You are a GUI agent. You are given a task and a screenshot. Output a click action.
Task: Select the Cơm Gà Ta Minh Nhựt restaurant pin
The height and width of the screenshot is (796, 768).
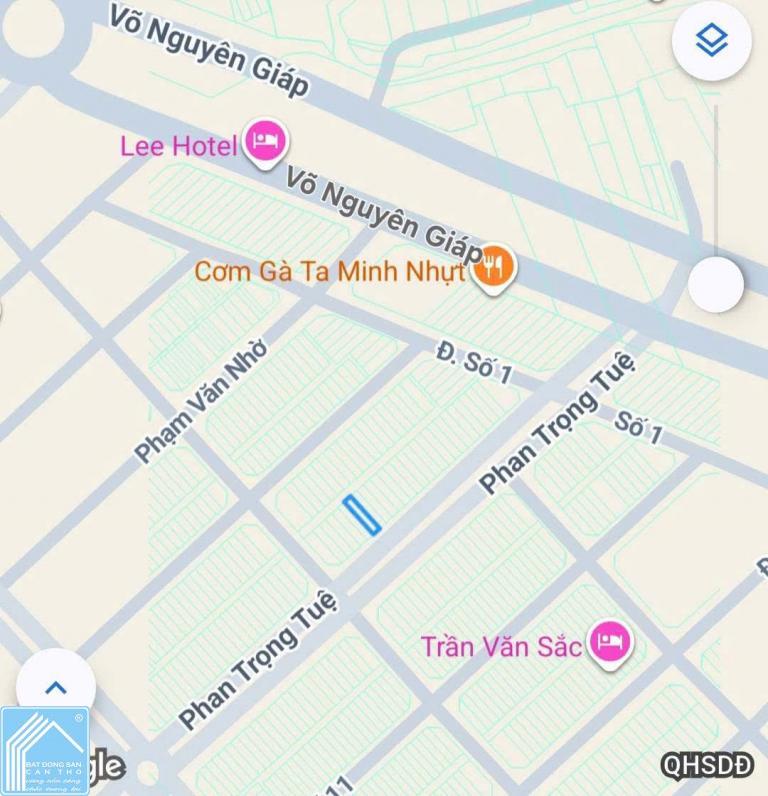click(x=492, y=268)
